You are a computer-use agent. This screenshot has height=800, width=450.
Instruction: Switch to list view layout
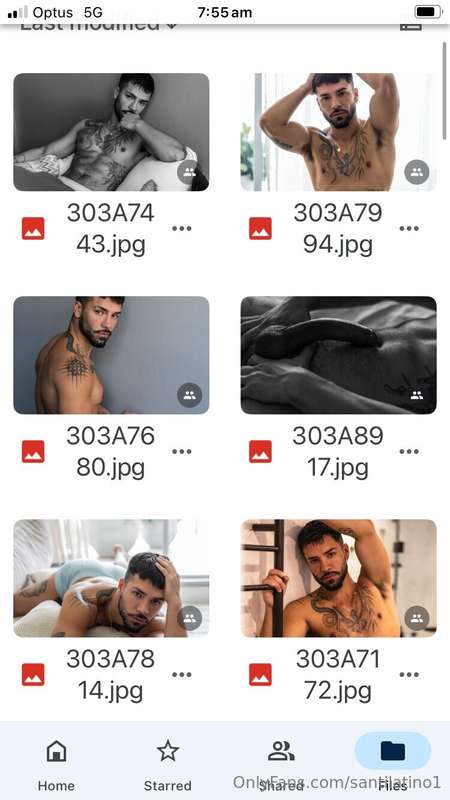411,26
